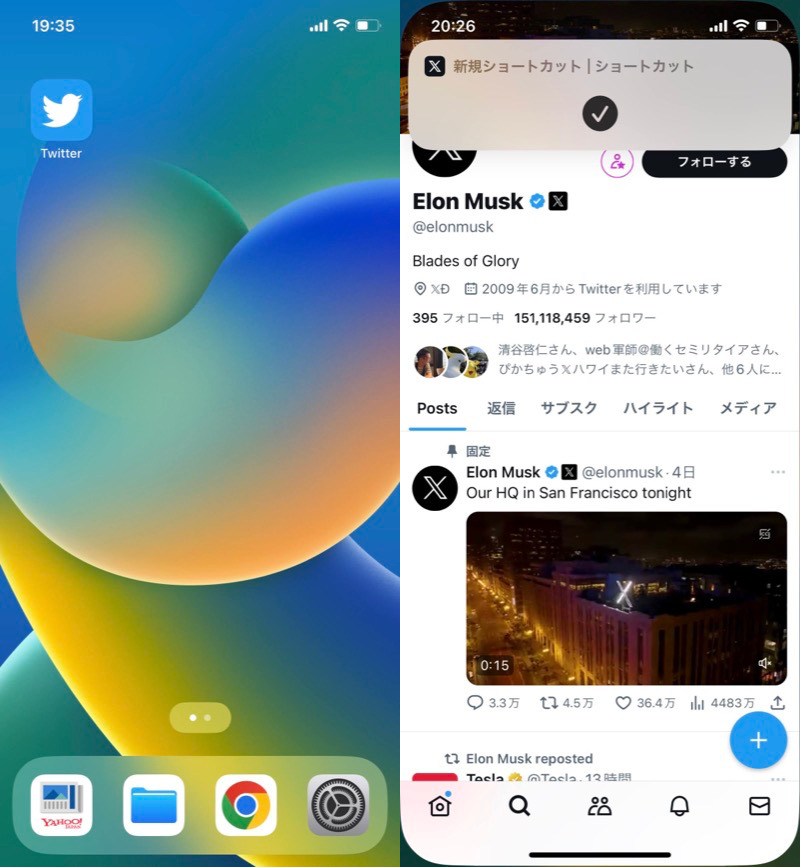This screenshot has width=800, height=867.
Task: Tap the home screen page indicator dots
Action: 200,717
